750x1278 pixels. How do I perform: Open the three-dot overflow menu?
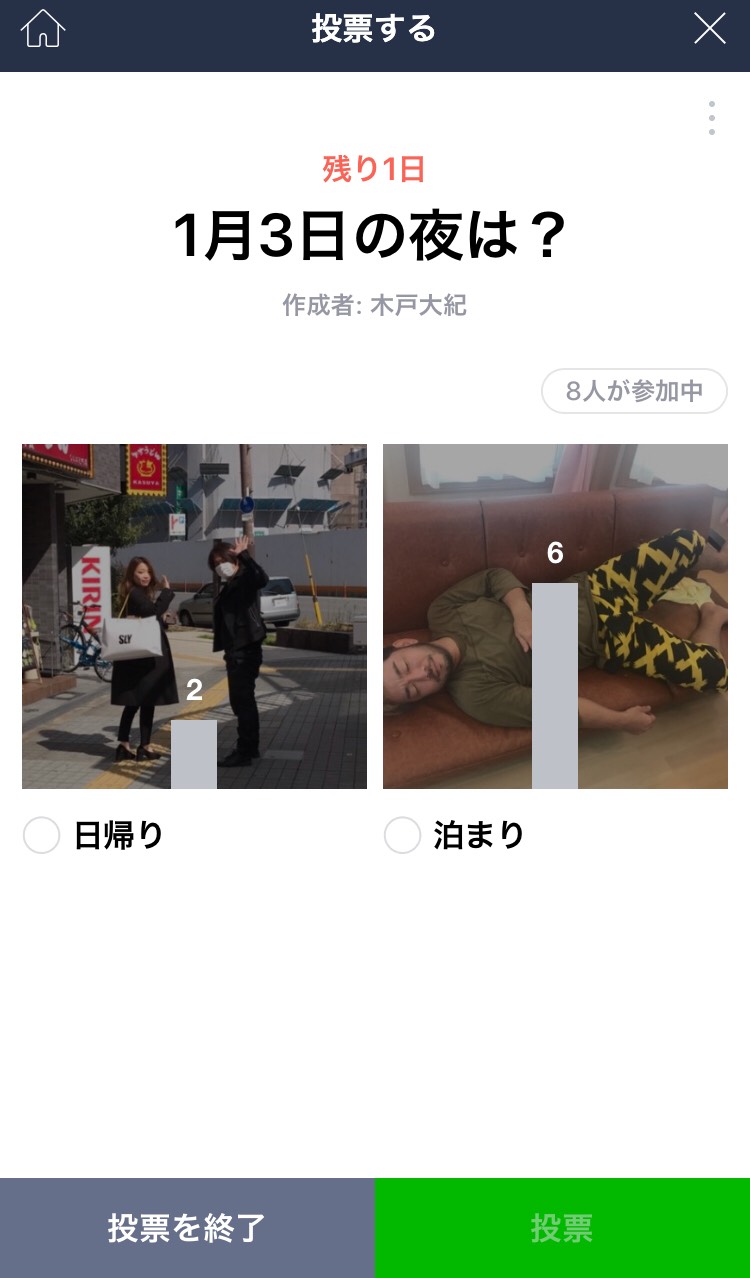tap(711, 118)
